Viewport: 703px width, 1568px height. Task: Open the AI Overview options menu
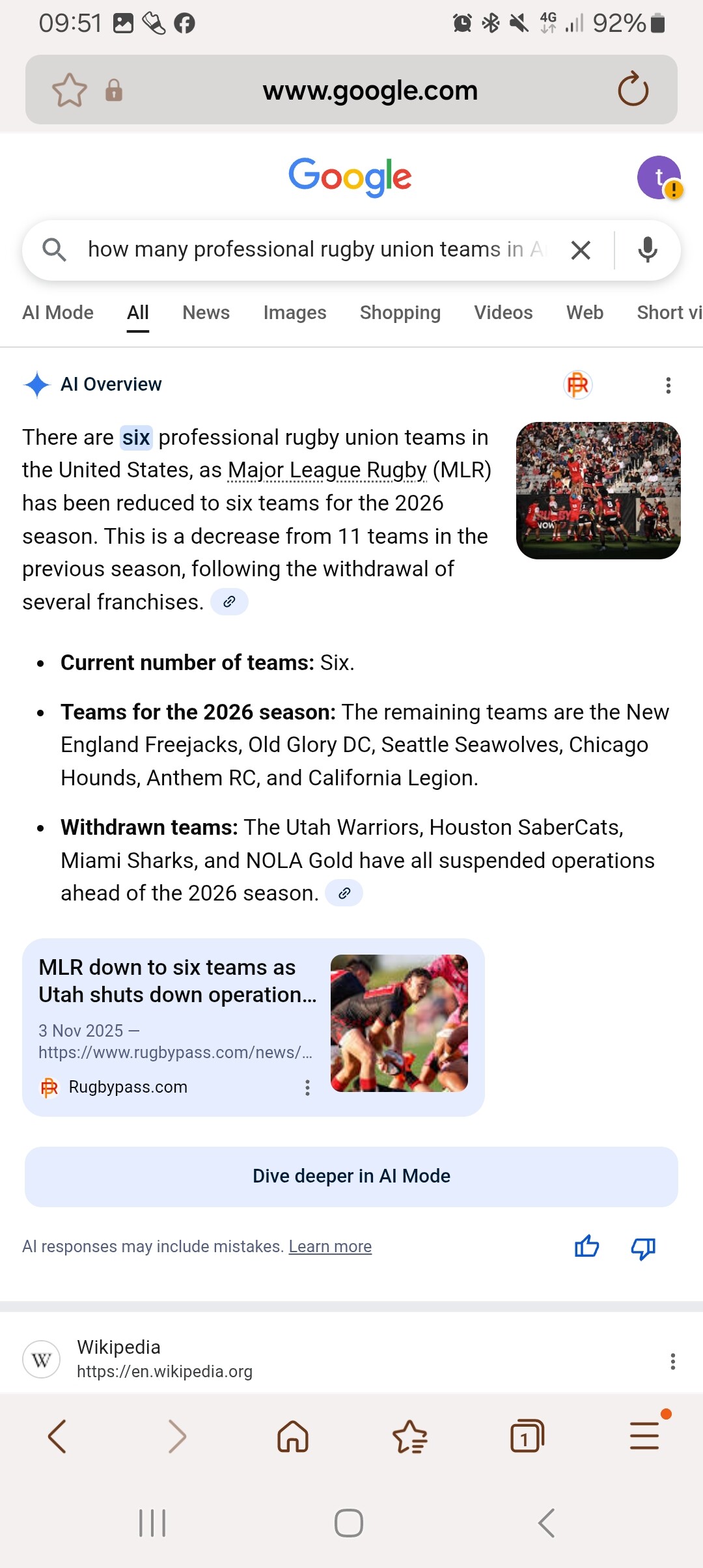pyautogui.click(x=668, y=385)
